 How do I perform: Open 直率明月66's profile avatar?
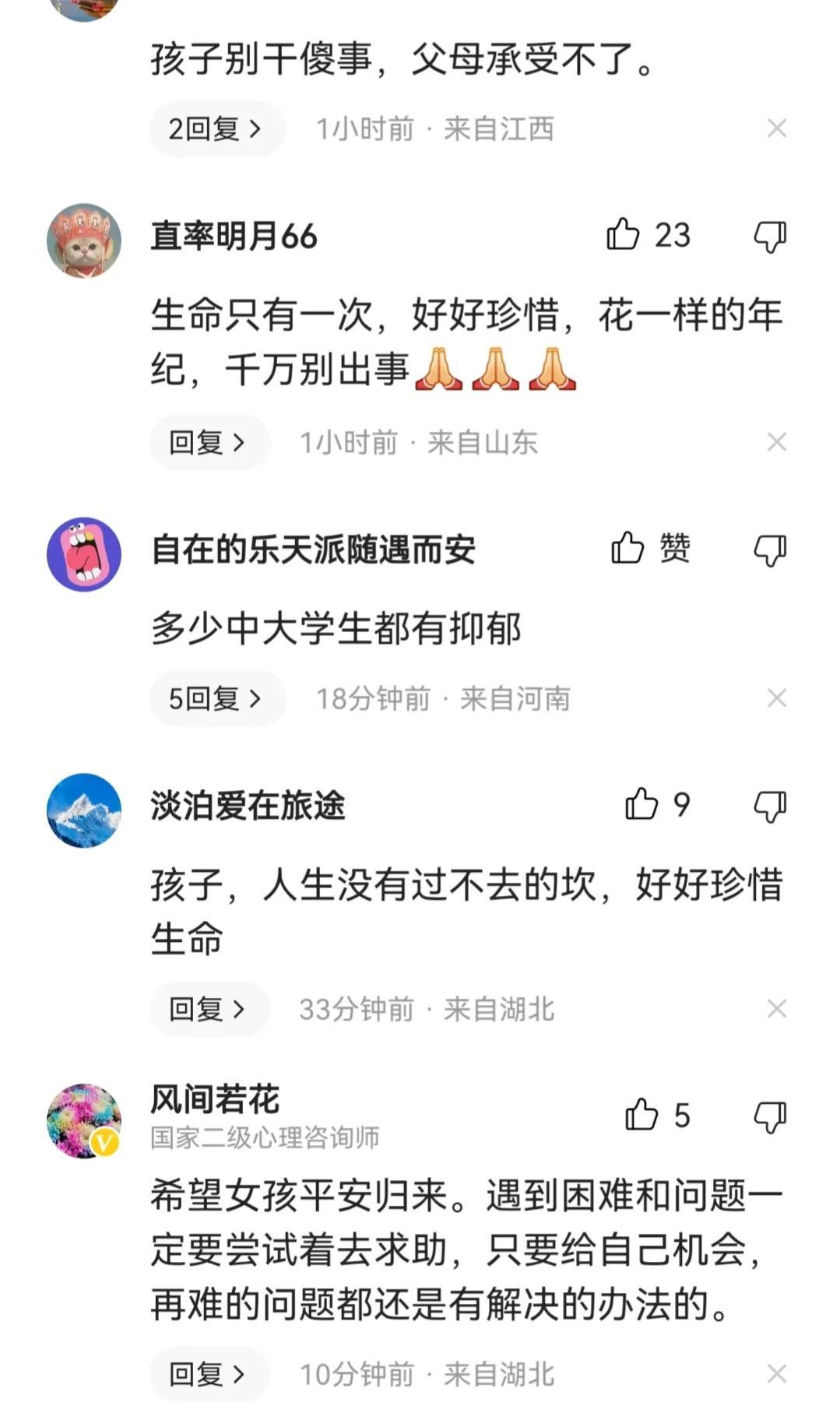click(84, 241)
